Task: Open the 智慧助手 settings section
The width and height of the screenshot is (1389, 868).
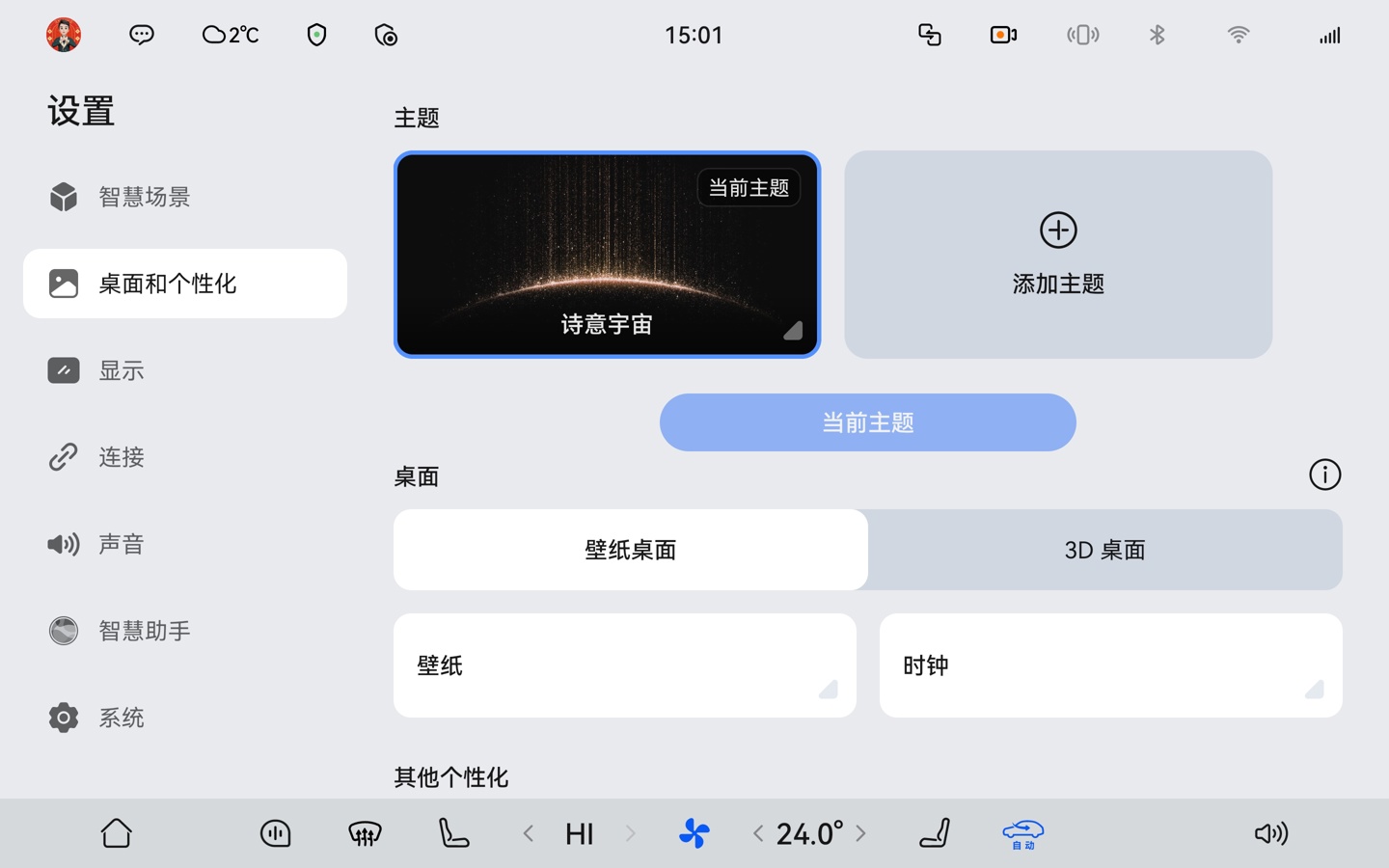Action: pos(145,631)
